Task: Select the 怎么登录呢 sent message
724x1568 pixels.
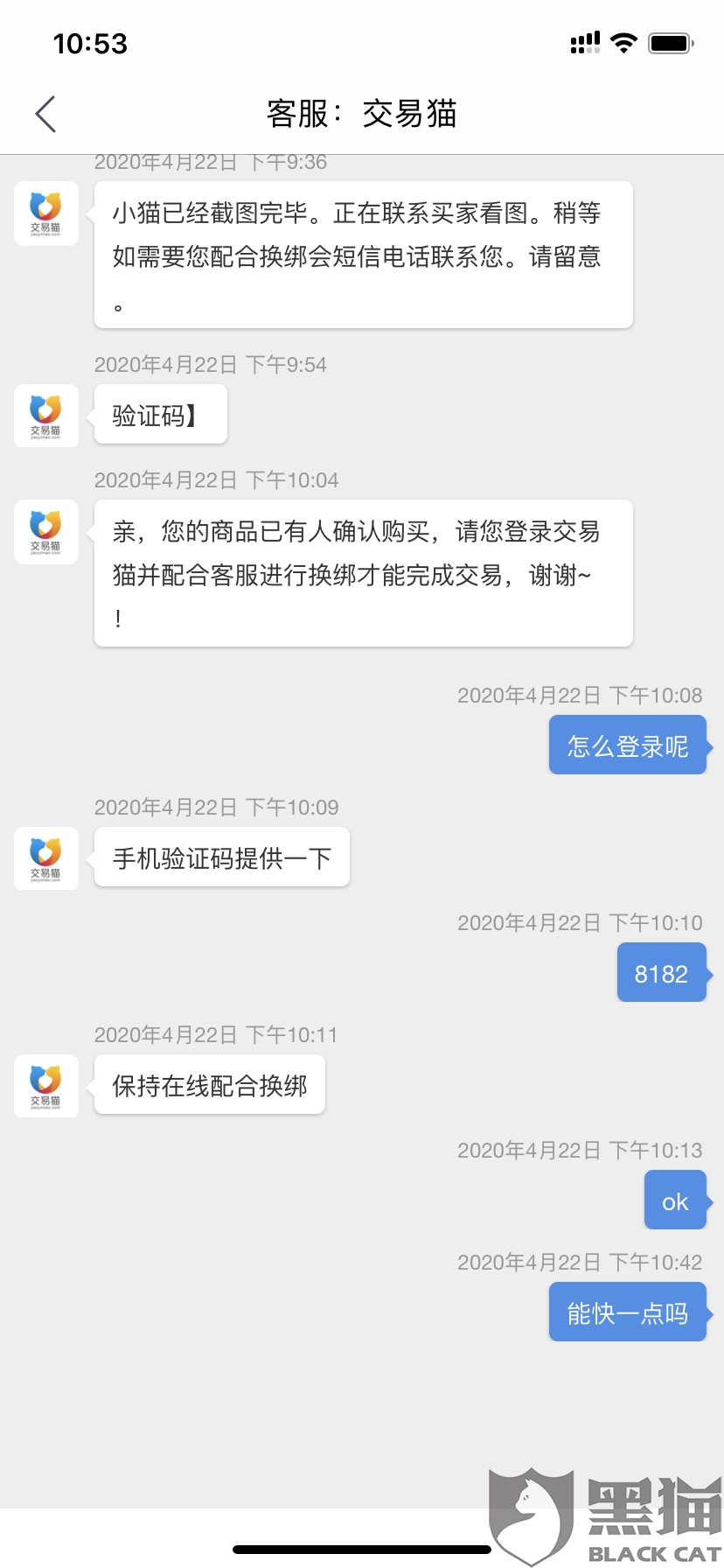Action: 627,745
